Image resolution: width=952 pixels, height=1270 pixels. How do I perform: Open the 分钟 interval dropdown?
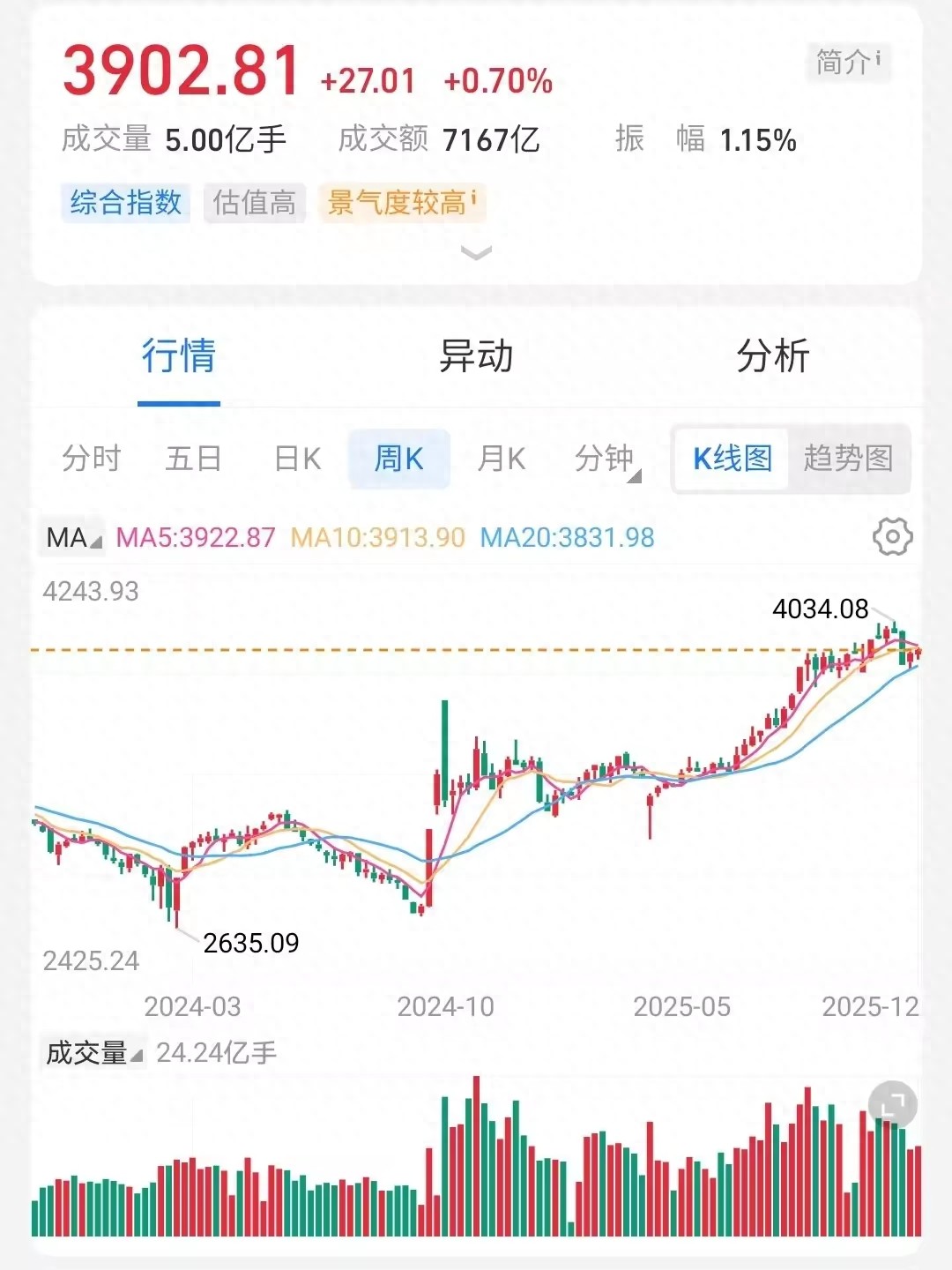pos(606,459)
